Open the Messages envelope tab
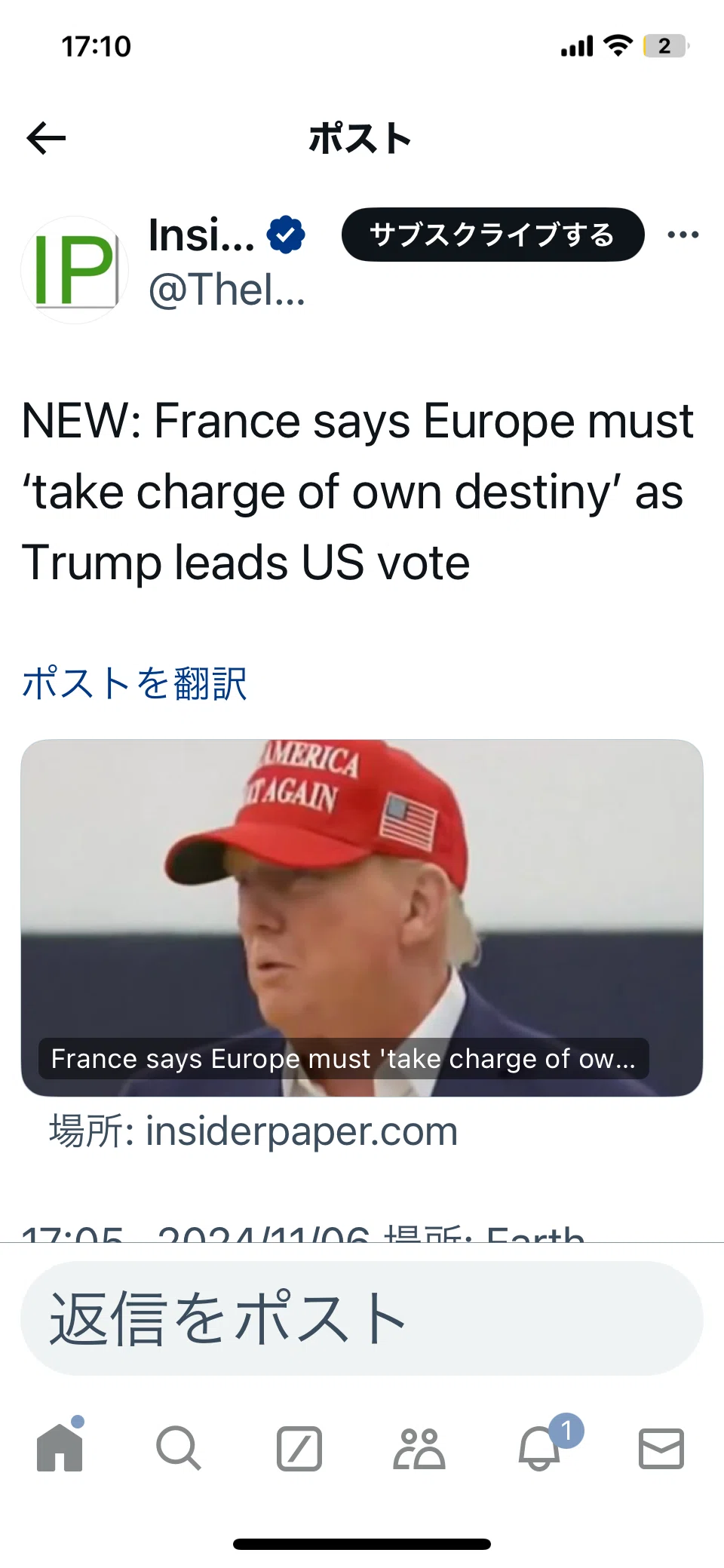724x1568 pixels. (661, 1448)
